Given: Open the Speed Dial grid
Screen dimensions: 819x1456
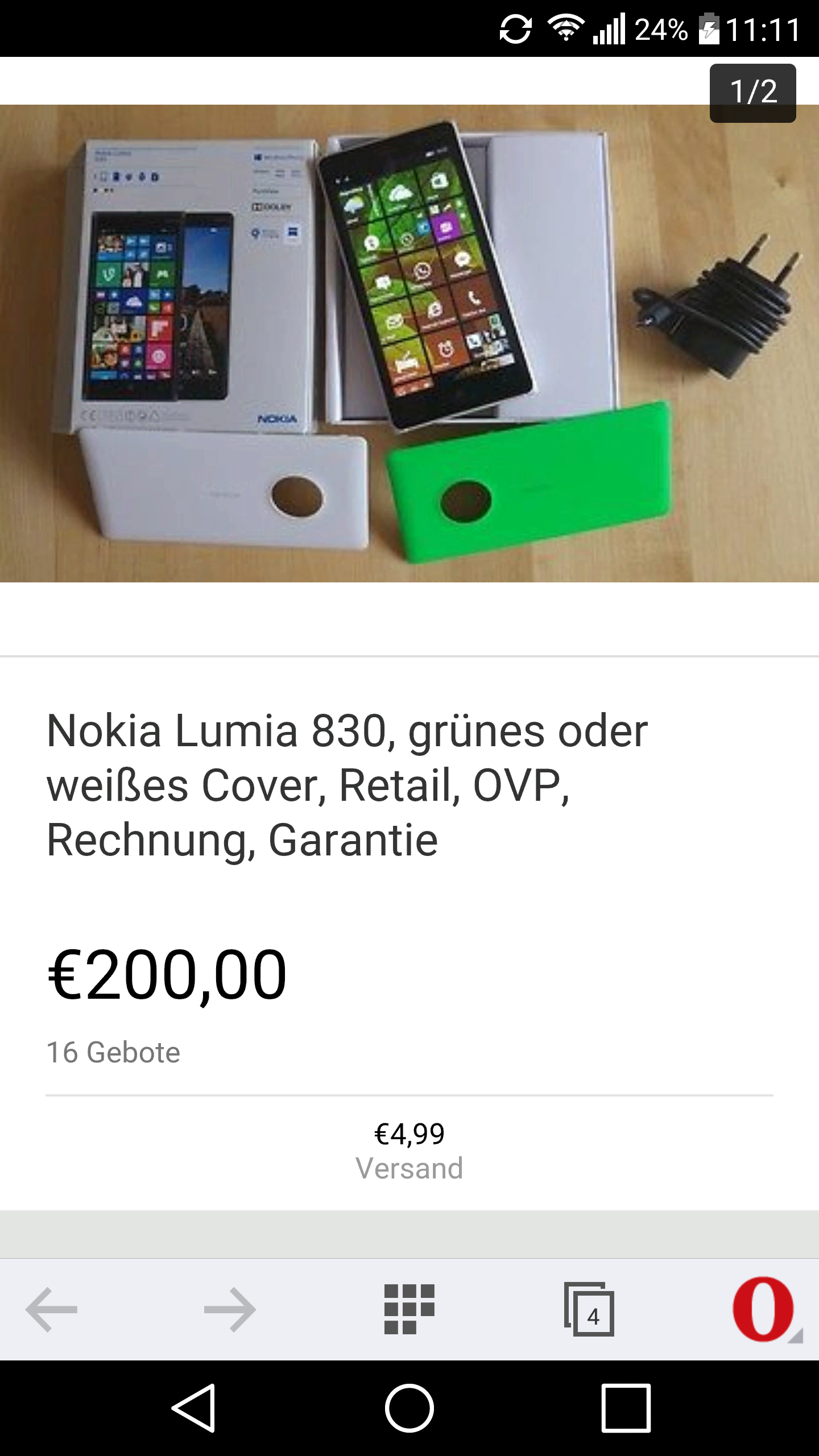Looking at the screenshot, I should (409, 1309).
